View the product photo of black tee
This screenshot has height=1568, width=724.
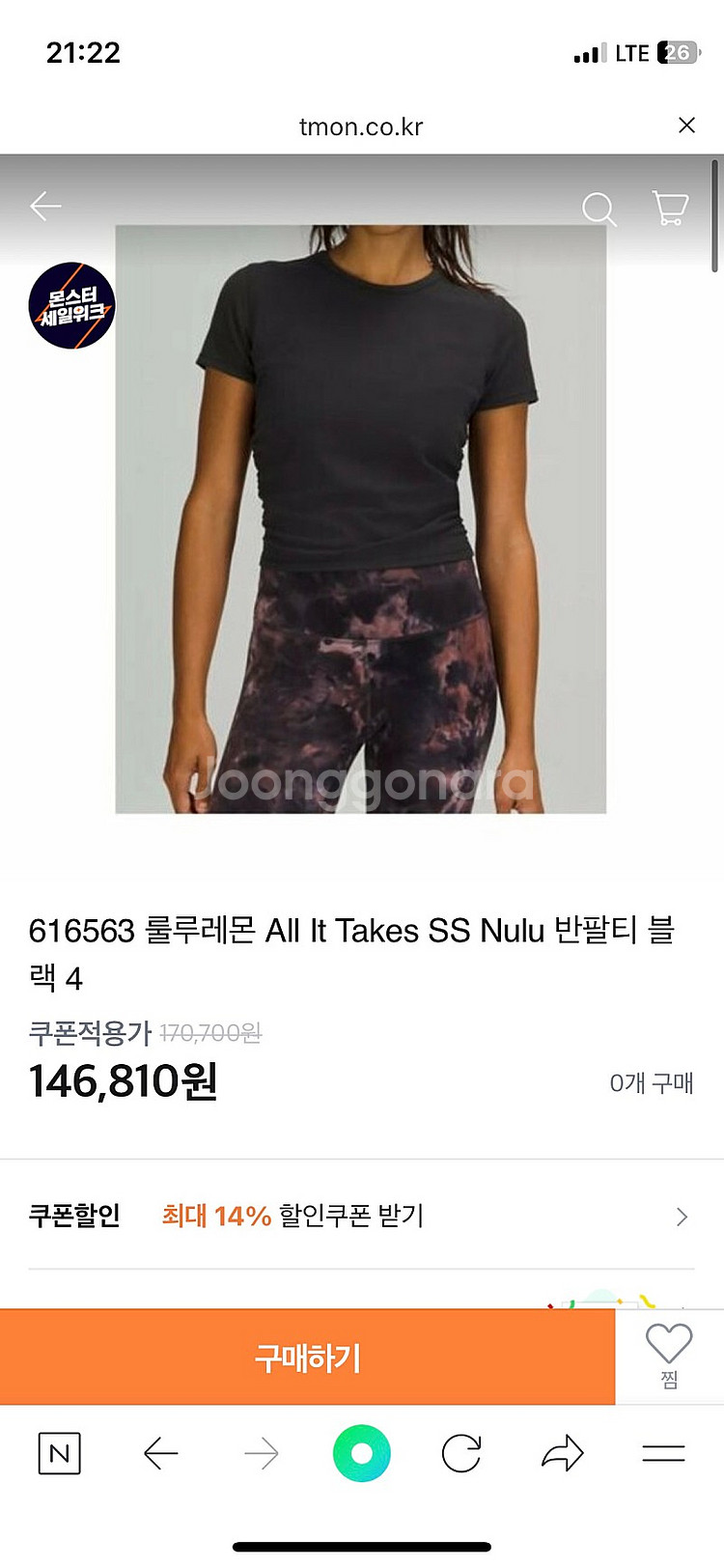(x=361, y=518)
